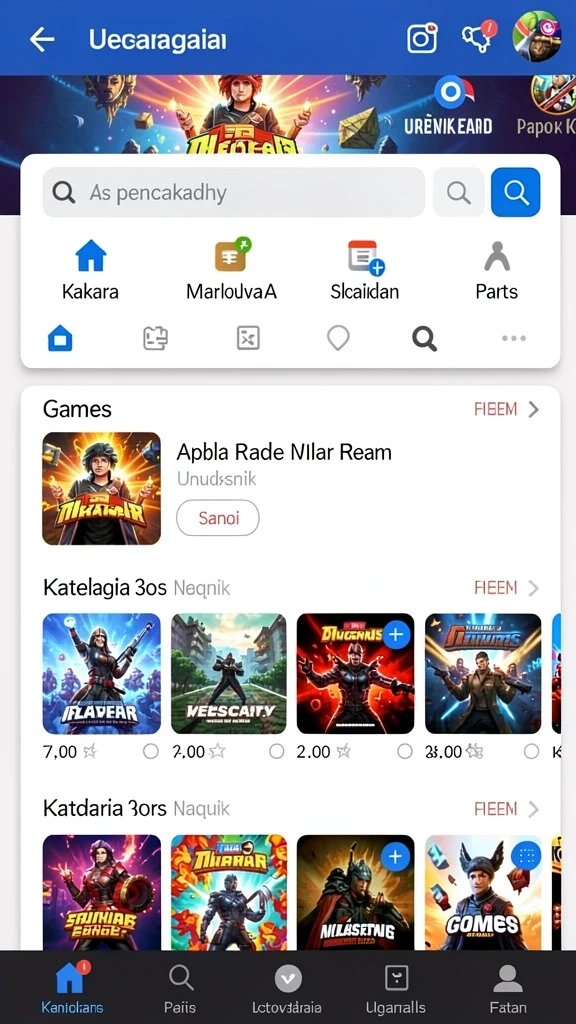
Task: Open the camera icon in header
Action: [x=422, y=39]
